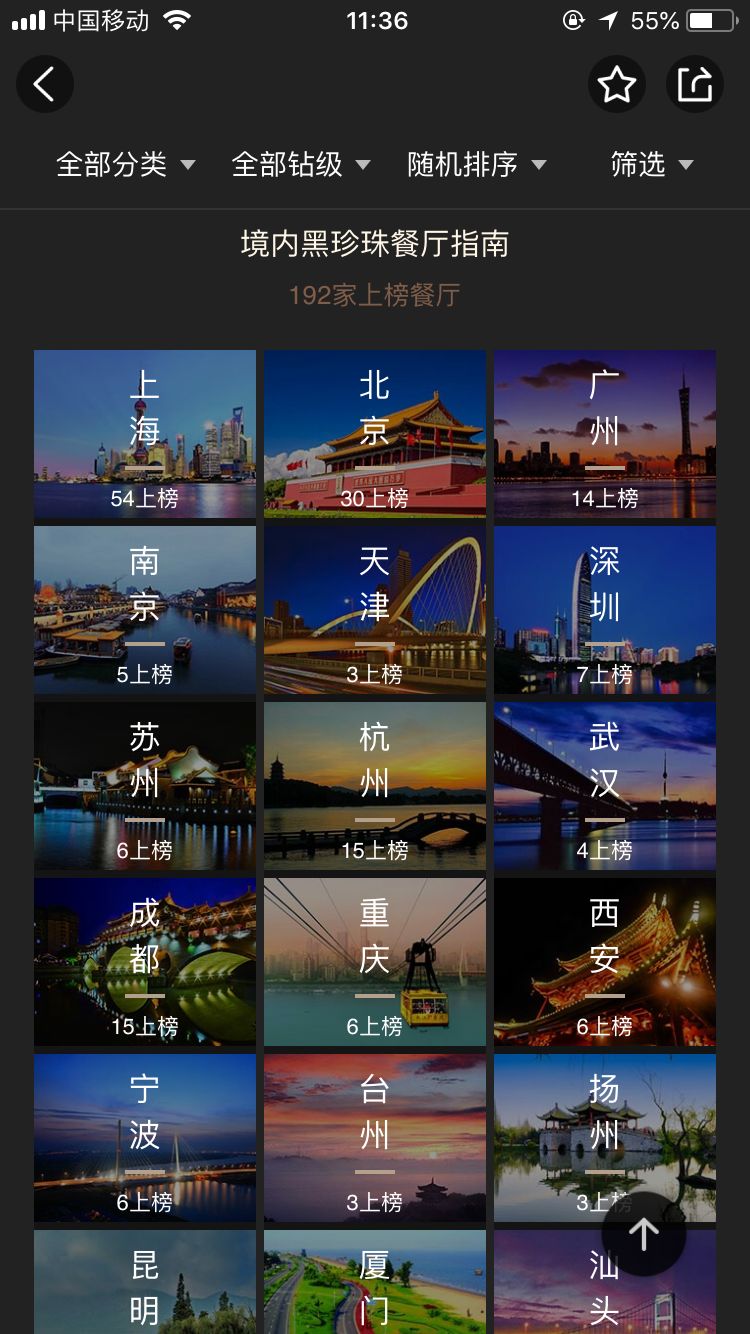Browse 成都 listed restaurants
The image size is (750, 1334).
coord(144,961)
